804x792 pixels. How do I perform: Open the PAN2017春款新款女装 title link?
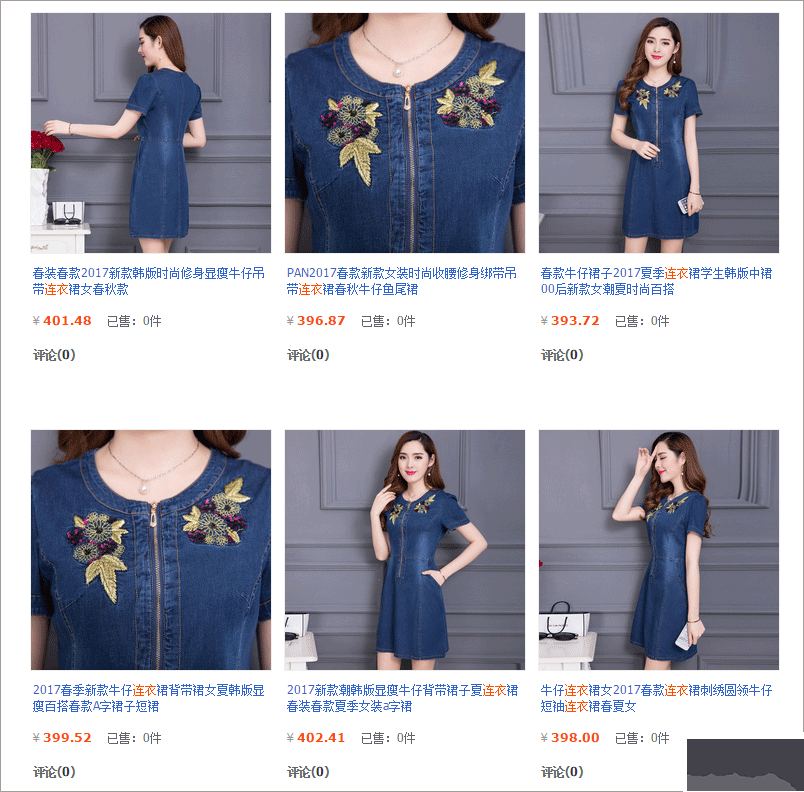tap(401, 281)
